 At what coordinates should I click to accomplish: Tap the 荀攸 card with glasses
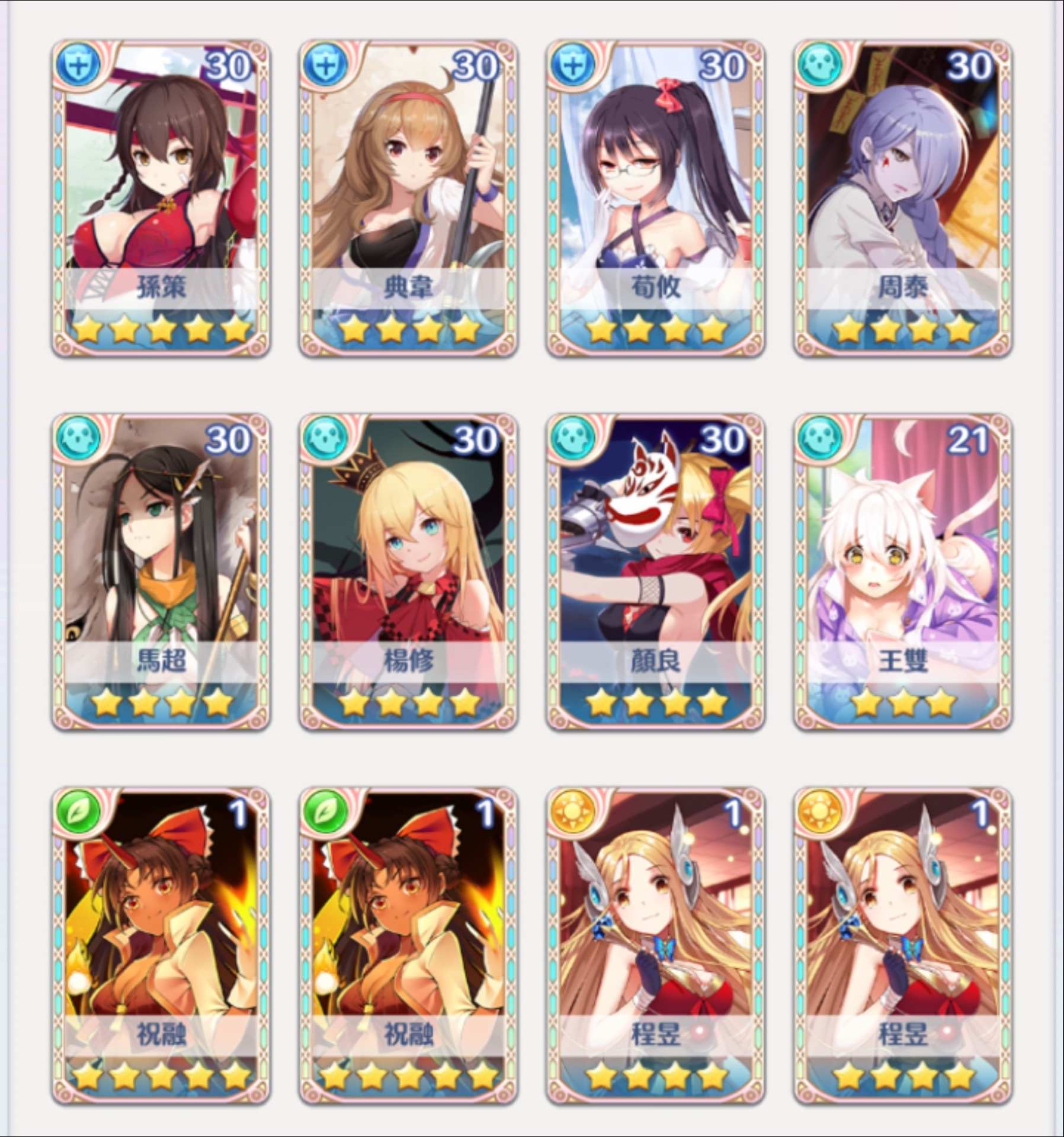coord(655,198)
